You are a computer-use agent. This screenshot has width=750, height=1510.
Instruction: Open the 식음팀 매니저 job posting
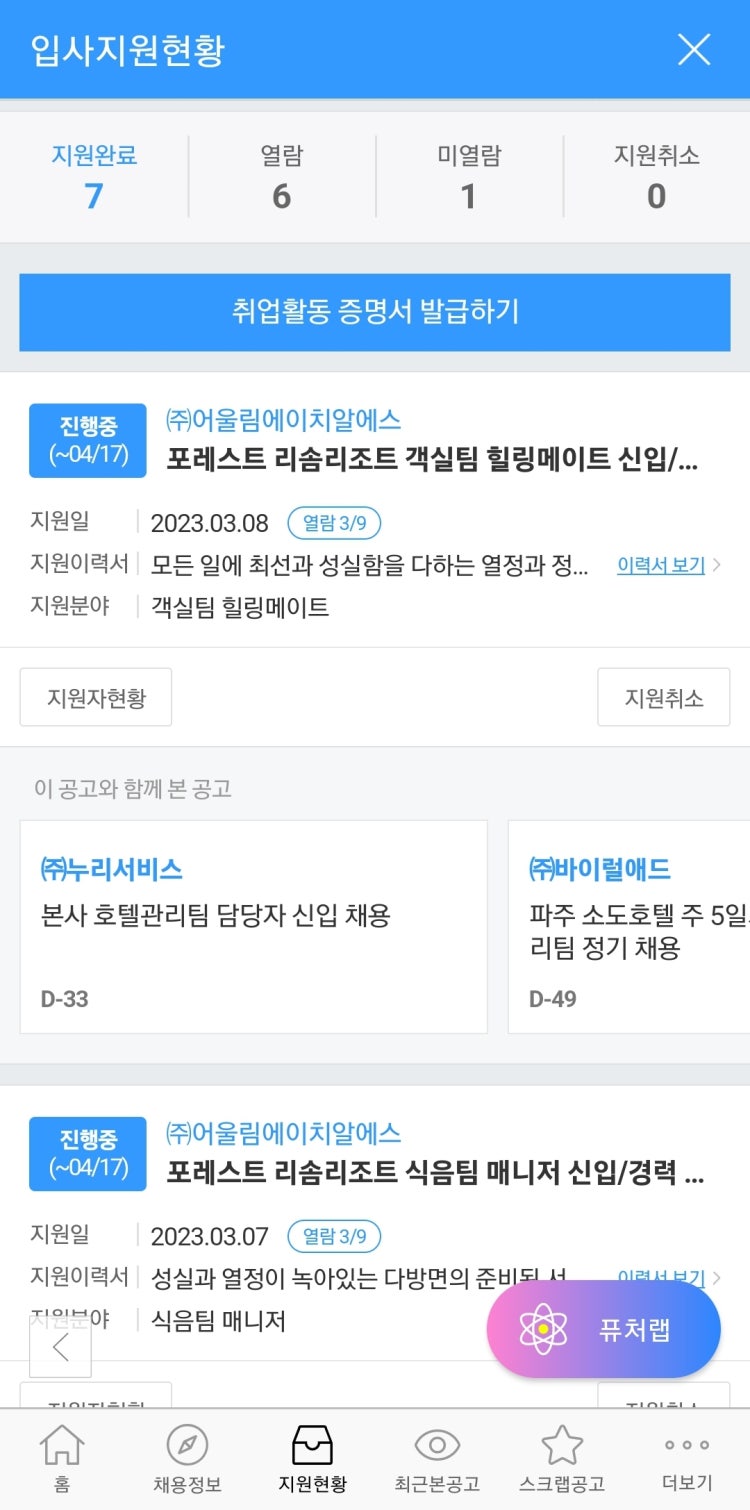coord(434,1172)
